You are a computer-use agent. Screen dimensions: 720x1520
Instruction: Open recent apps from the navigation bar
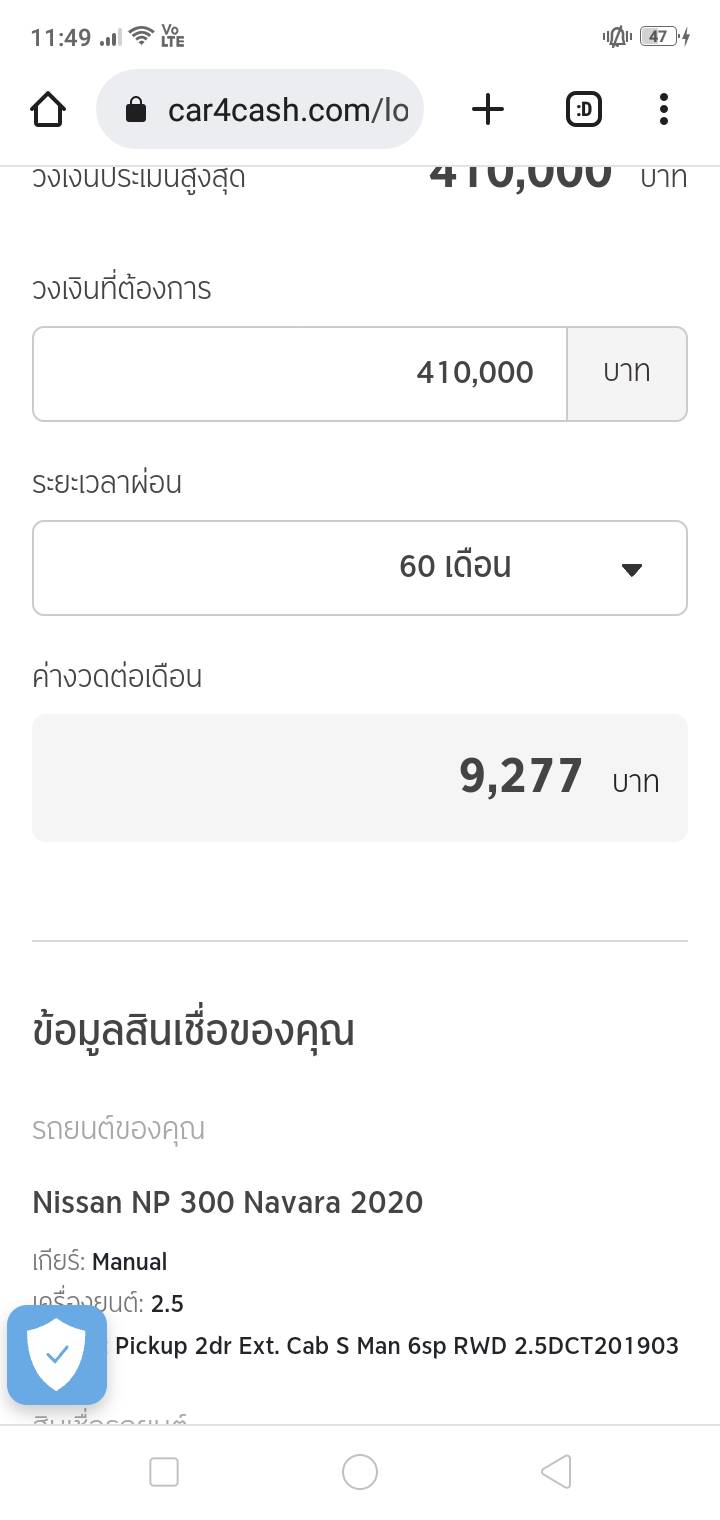(164, 1472)
